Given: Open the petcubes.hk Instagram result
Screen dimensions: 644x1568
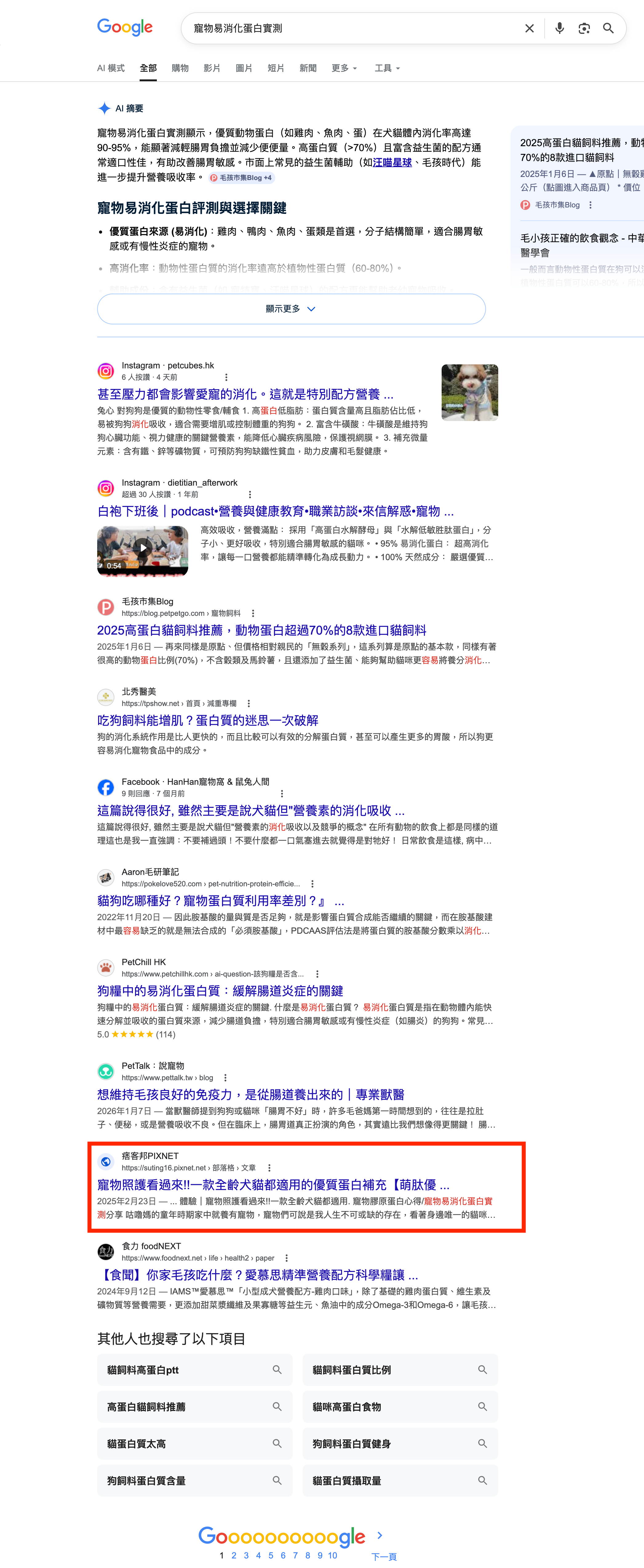Looking at the screenshot, I should pyautogui.click(x=245, y=395).
